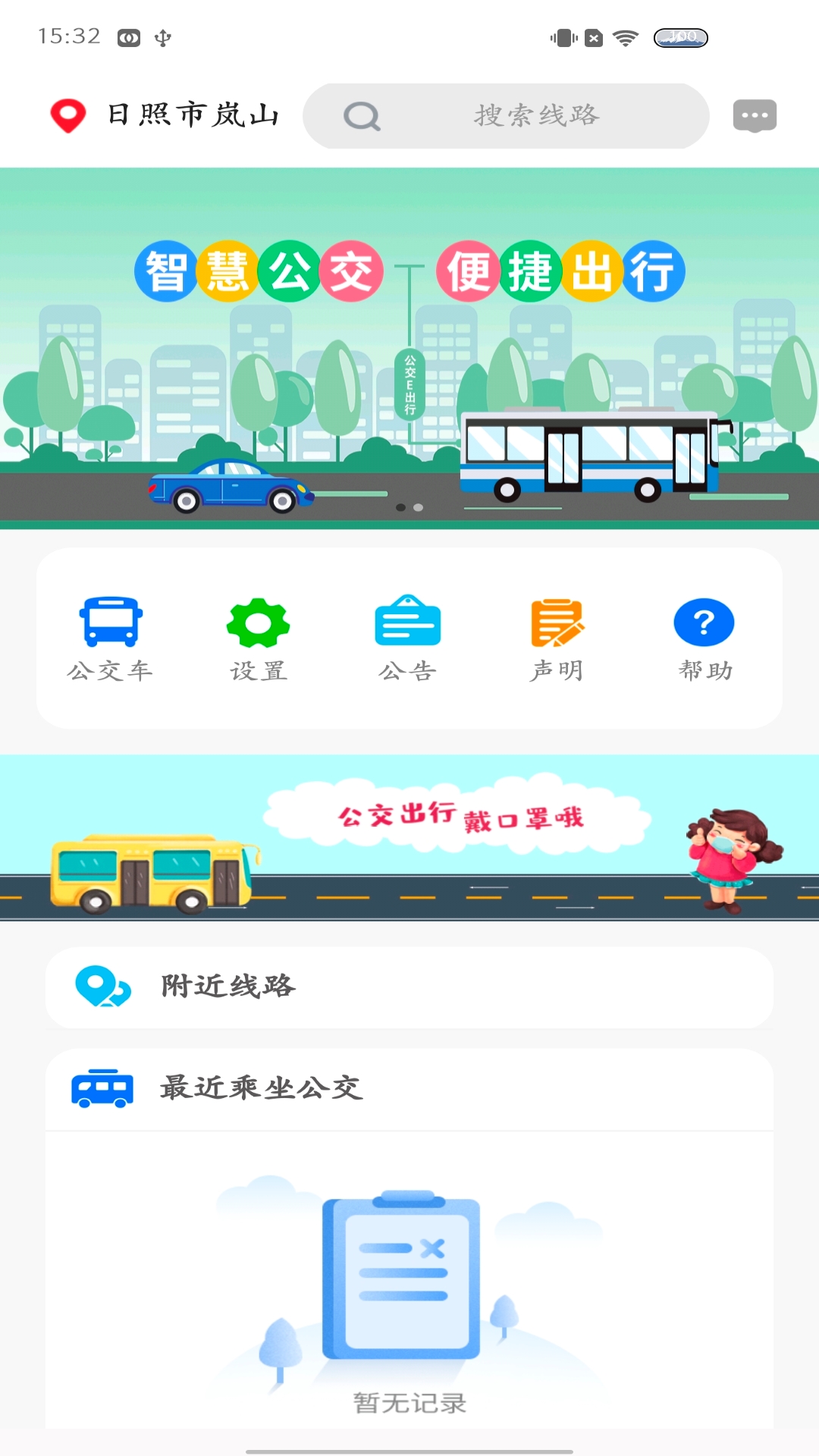Change location 日照市岚山

165,115
